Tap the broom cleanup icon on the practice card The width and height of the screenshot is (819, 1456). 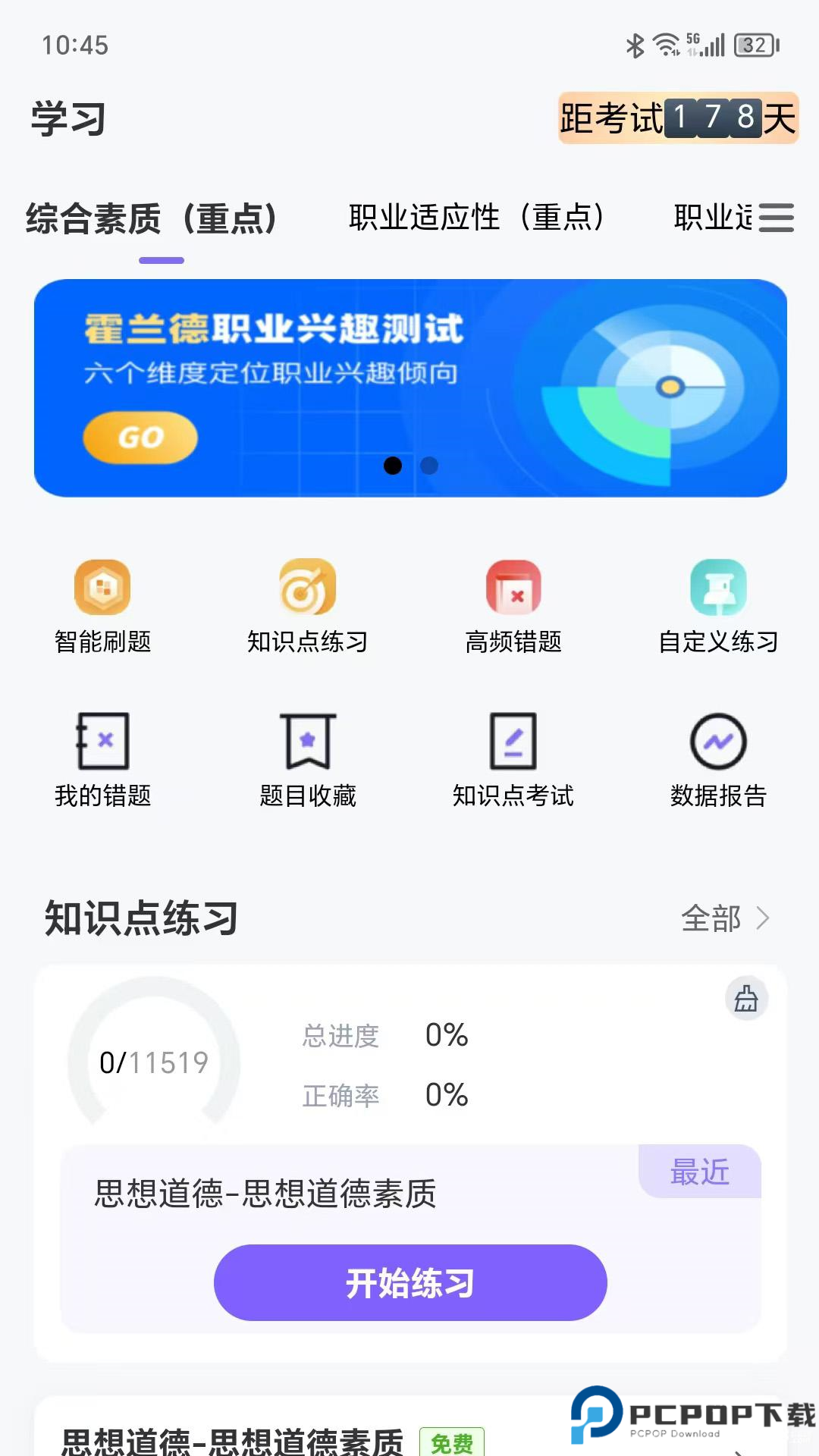747,999
